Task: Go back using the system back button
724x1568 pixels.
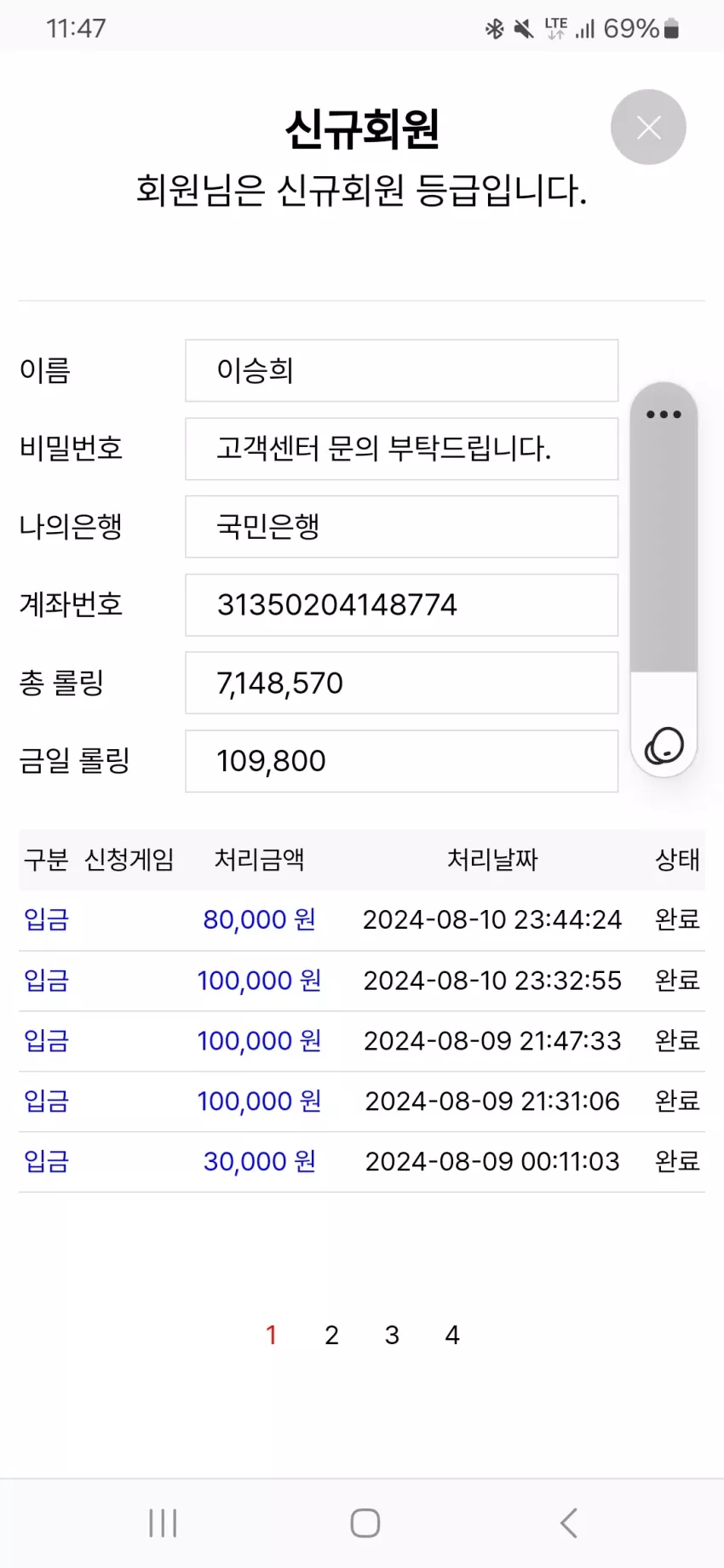Action: (569, 1523)
